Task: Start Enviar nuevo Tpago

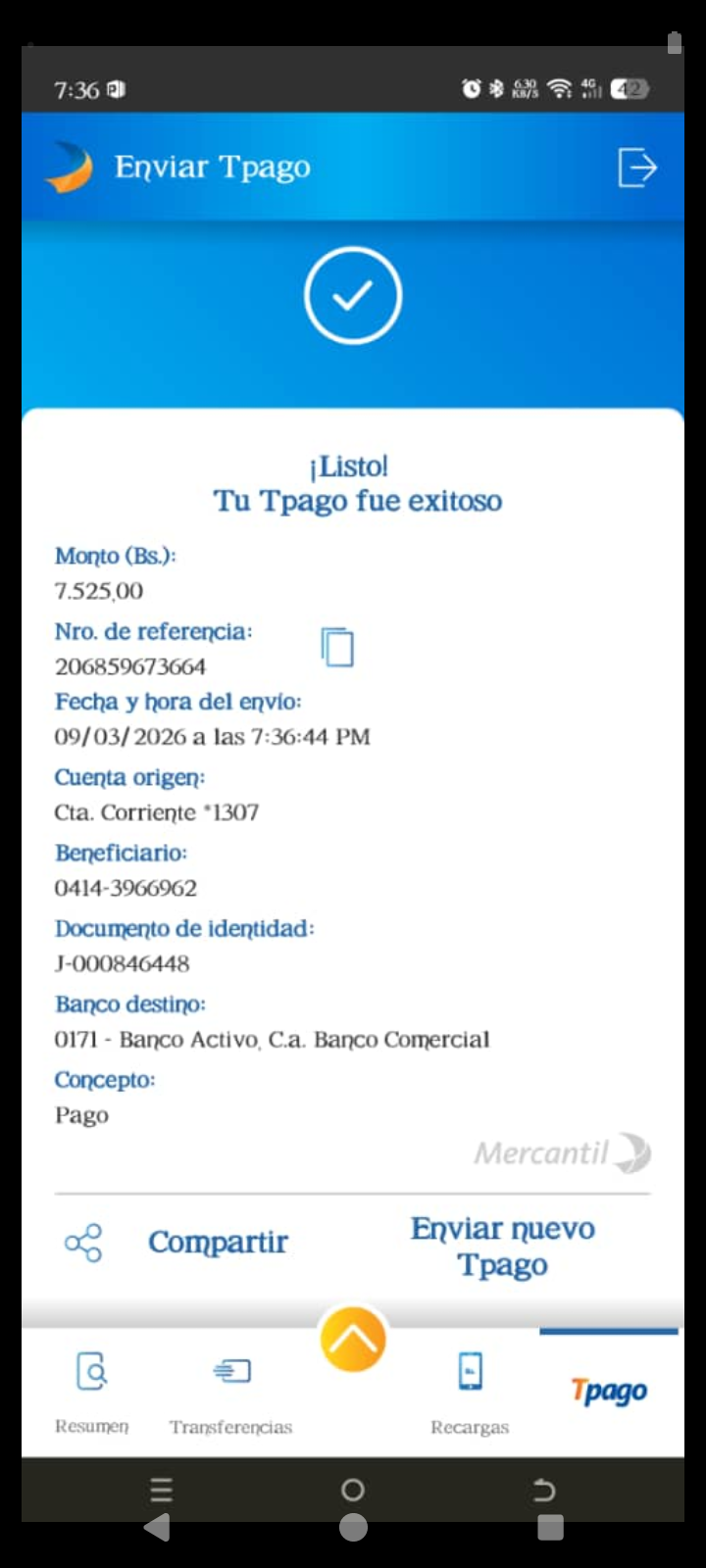Action: [x=502, y=1247]
